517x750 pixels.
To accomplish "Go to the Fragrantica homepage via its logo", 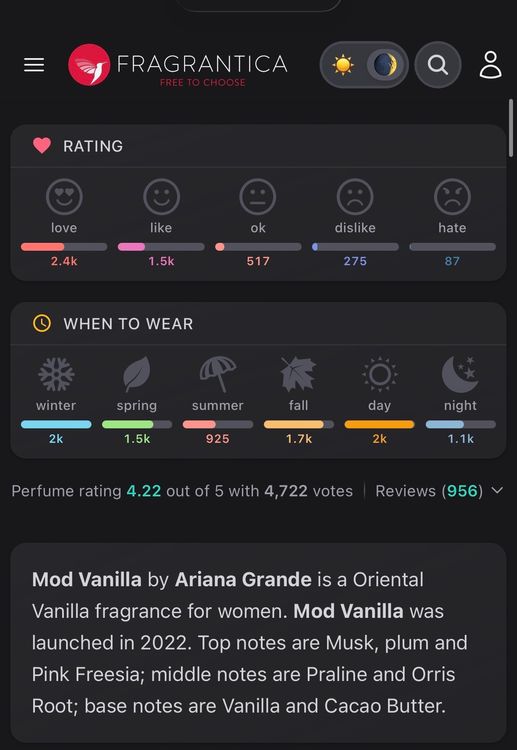I will coord(177,65).
